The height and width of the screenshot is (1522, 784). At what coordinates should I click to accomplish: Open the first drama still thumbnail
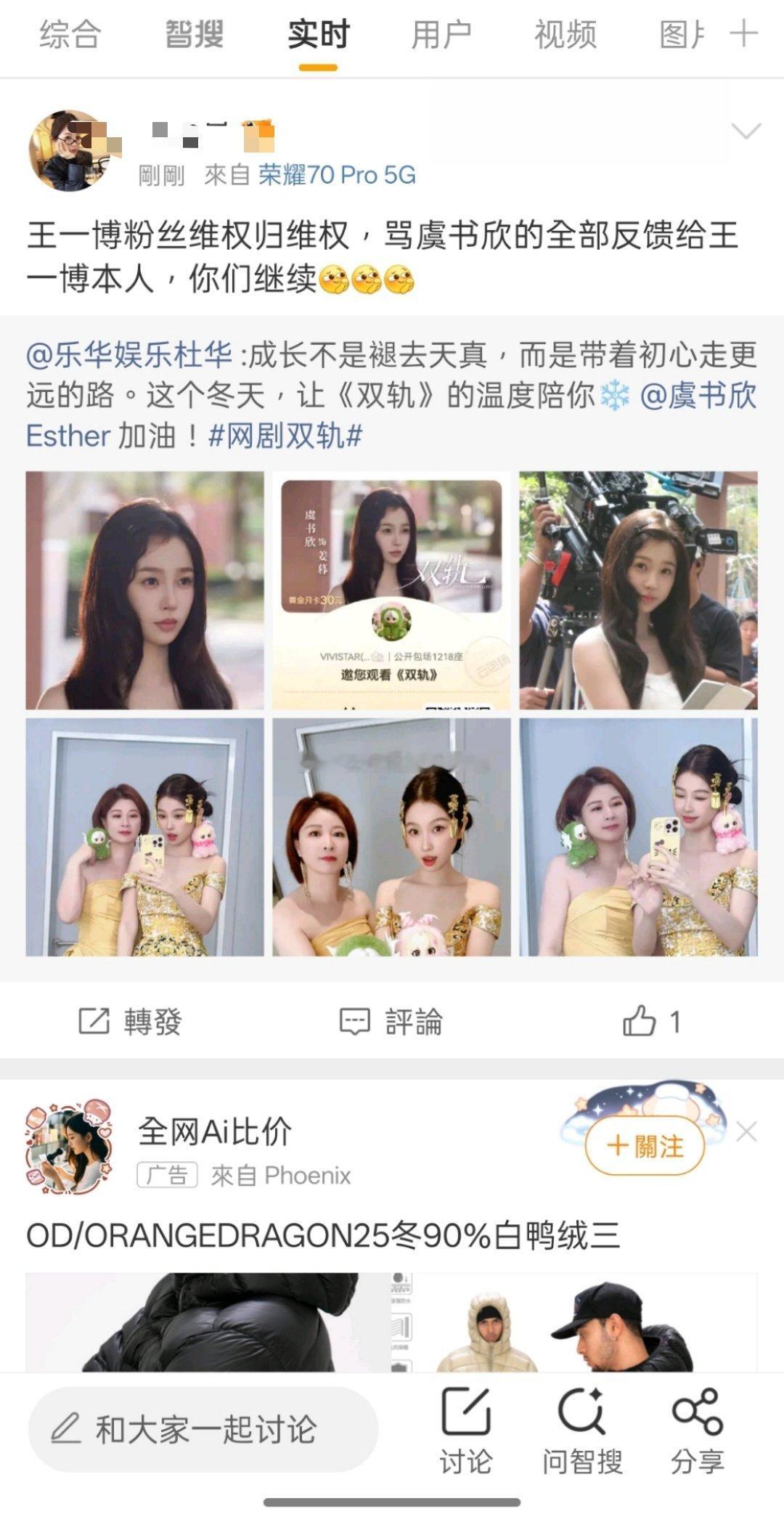point(145,590)
